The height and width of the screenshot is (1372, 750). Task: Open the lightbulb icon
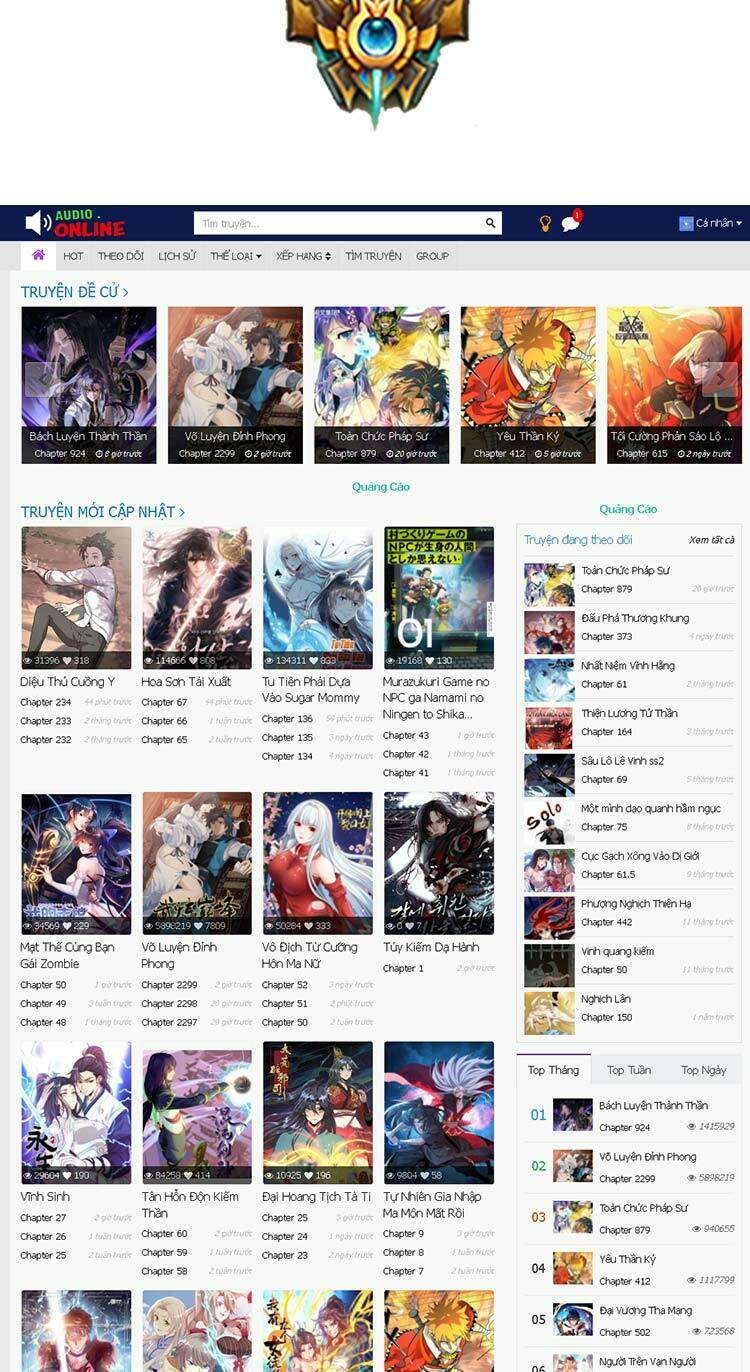pos(545,223)
